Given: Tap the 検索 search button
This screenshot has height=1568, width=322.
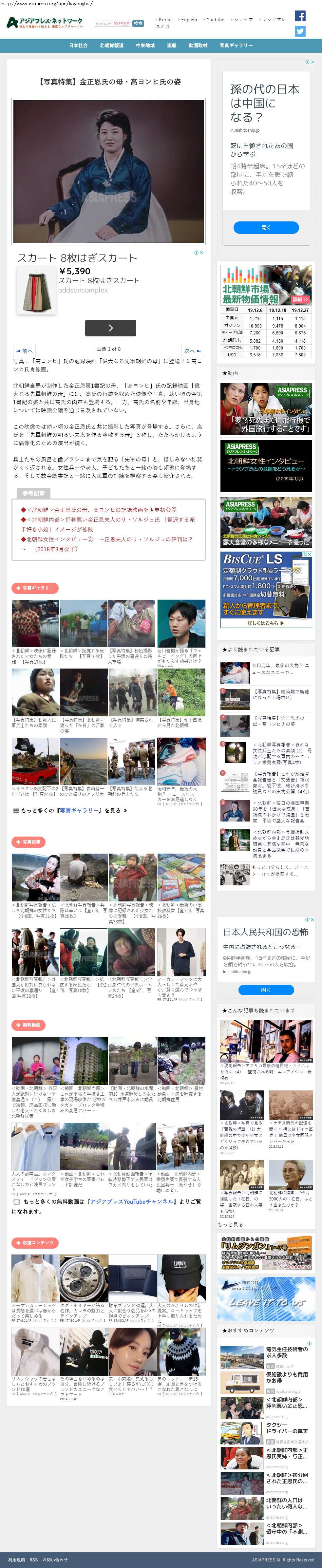Looking at the screenshot, I should pos(138,23).
